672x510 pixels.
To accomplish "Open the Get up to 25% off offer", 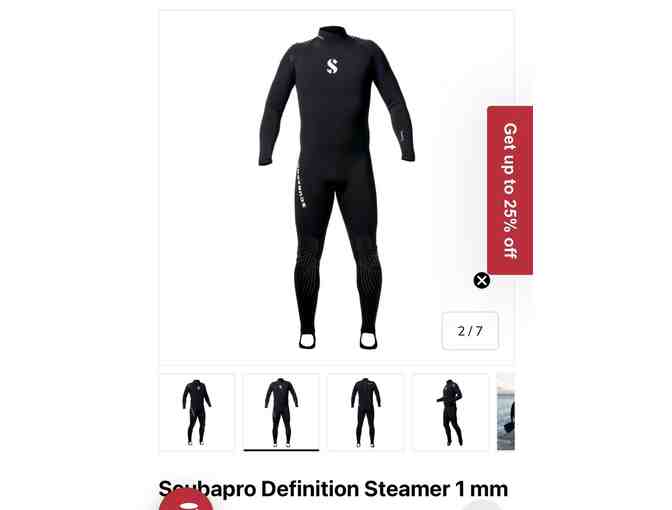I will tap(510, 190).
